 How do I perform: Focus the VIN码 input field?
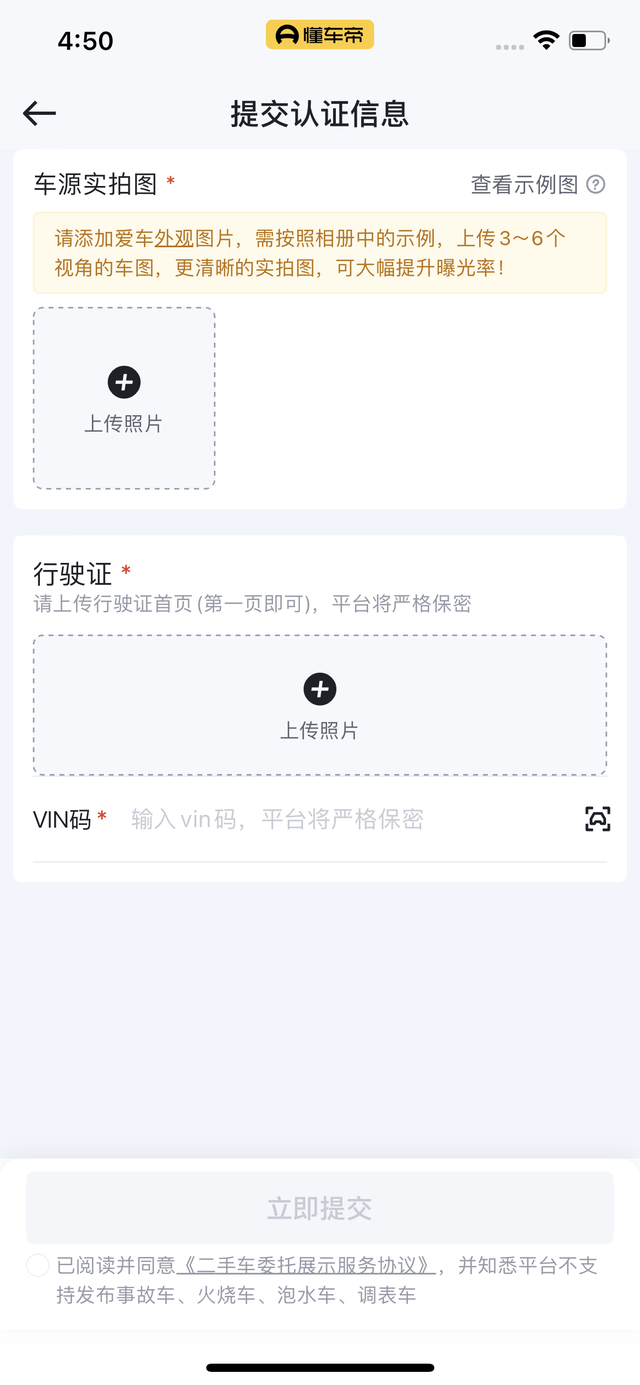pos(350,820)
